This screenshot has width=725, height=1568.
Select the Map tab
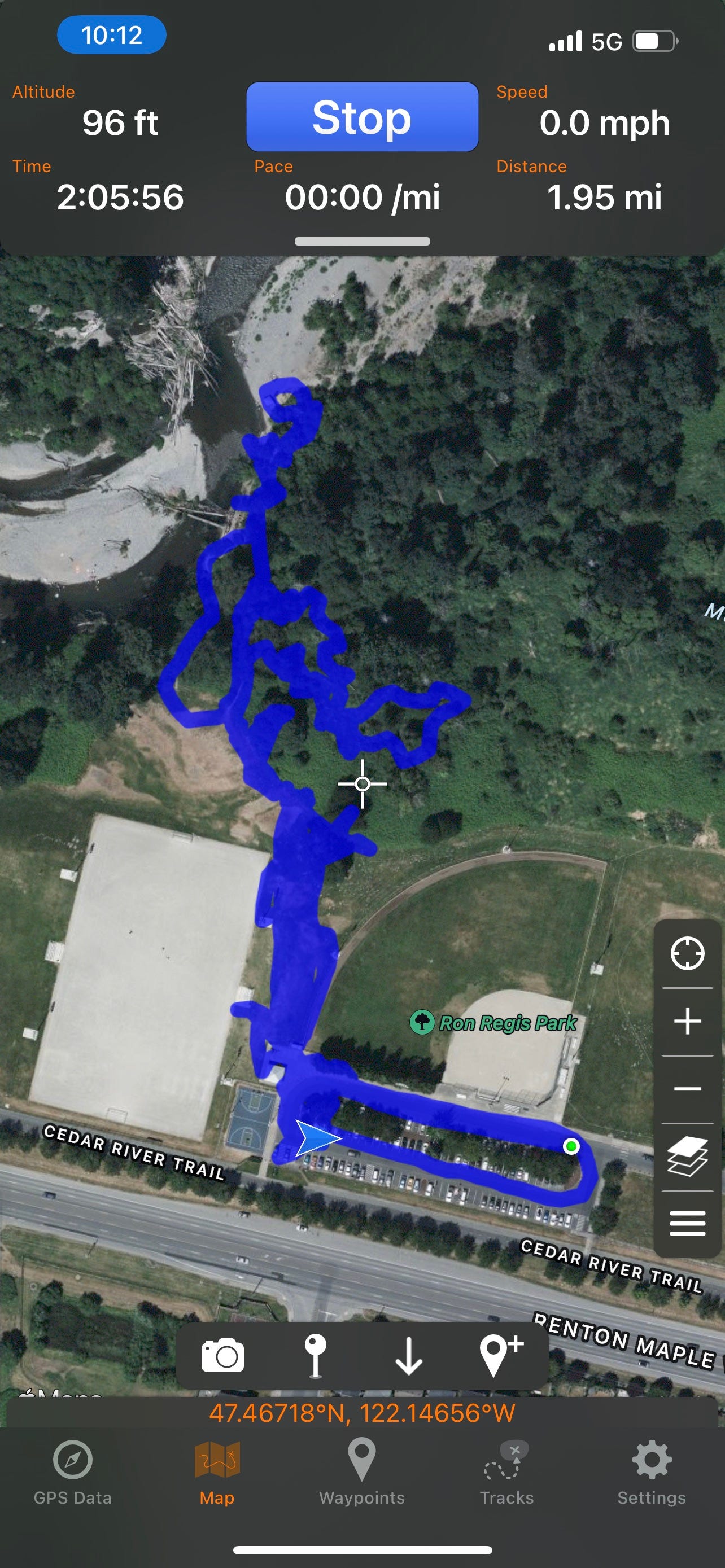click(x=217, y=1472)
